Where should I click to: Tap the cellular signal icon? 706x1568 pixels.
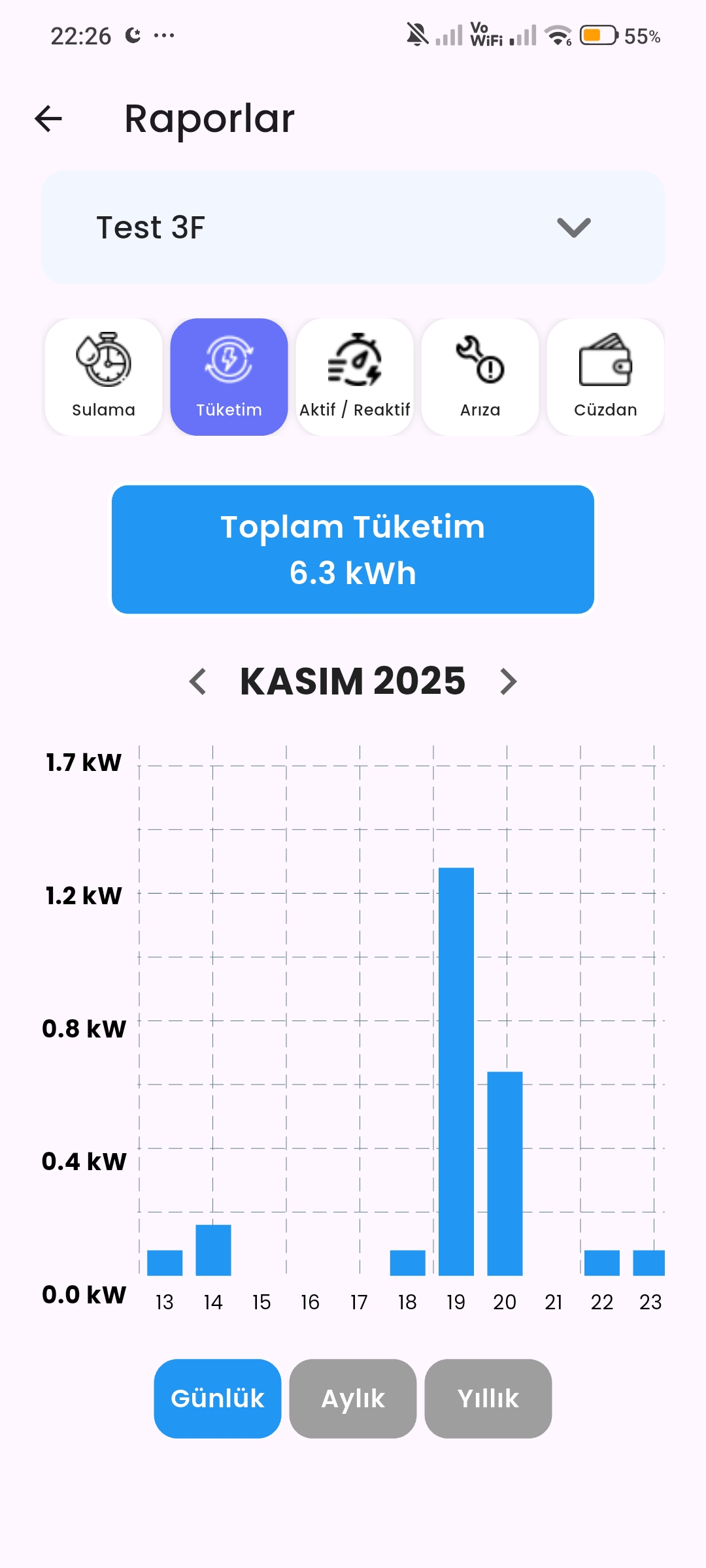(449, 36)
